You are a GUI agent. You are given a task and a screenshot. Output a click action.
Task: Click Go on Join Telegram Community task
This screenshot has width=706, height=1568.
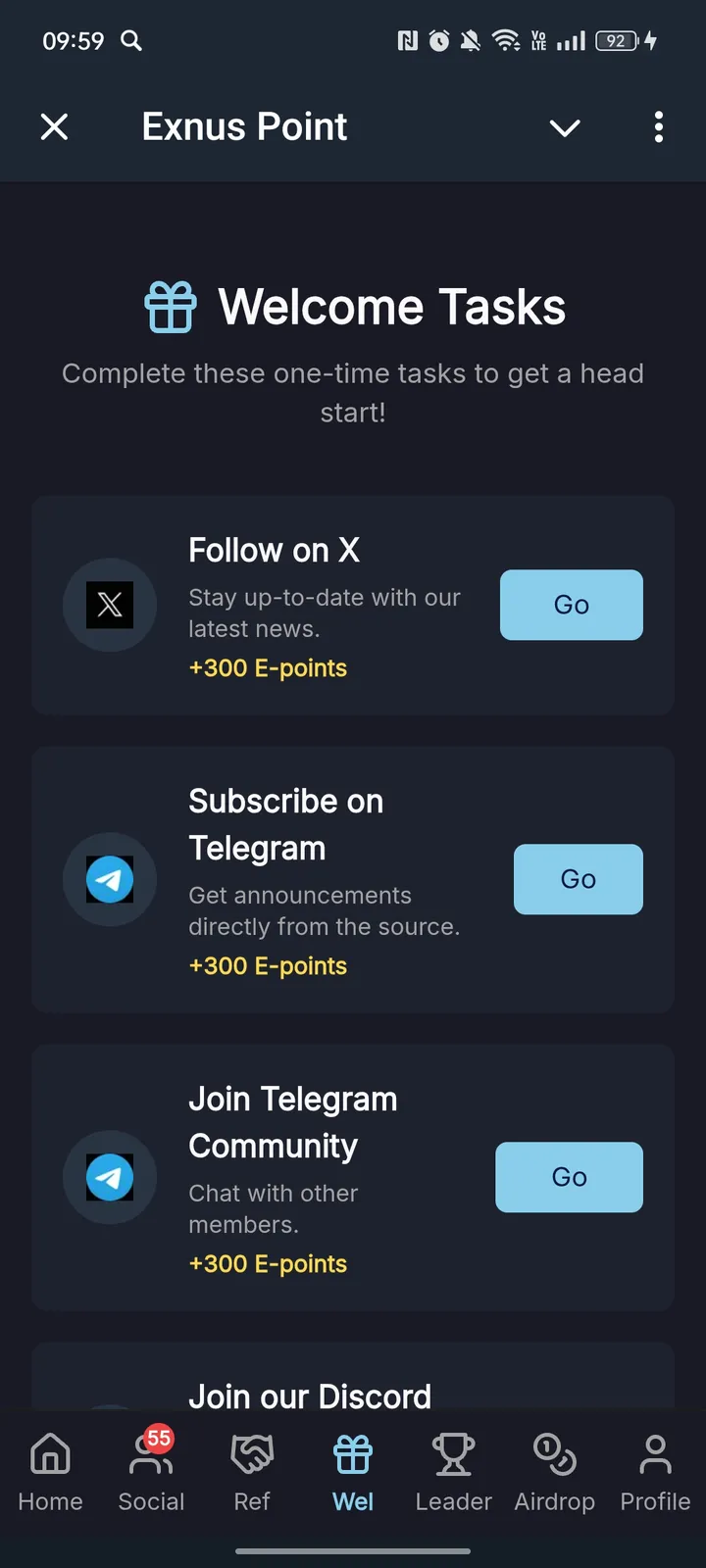pyautogui.click(x=569, y=1177)
